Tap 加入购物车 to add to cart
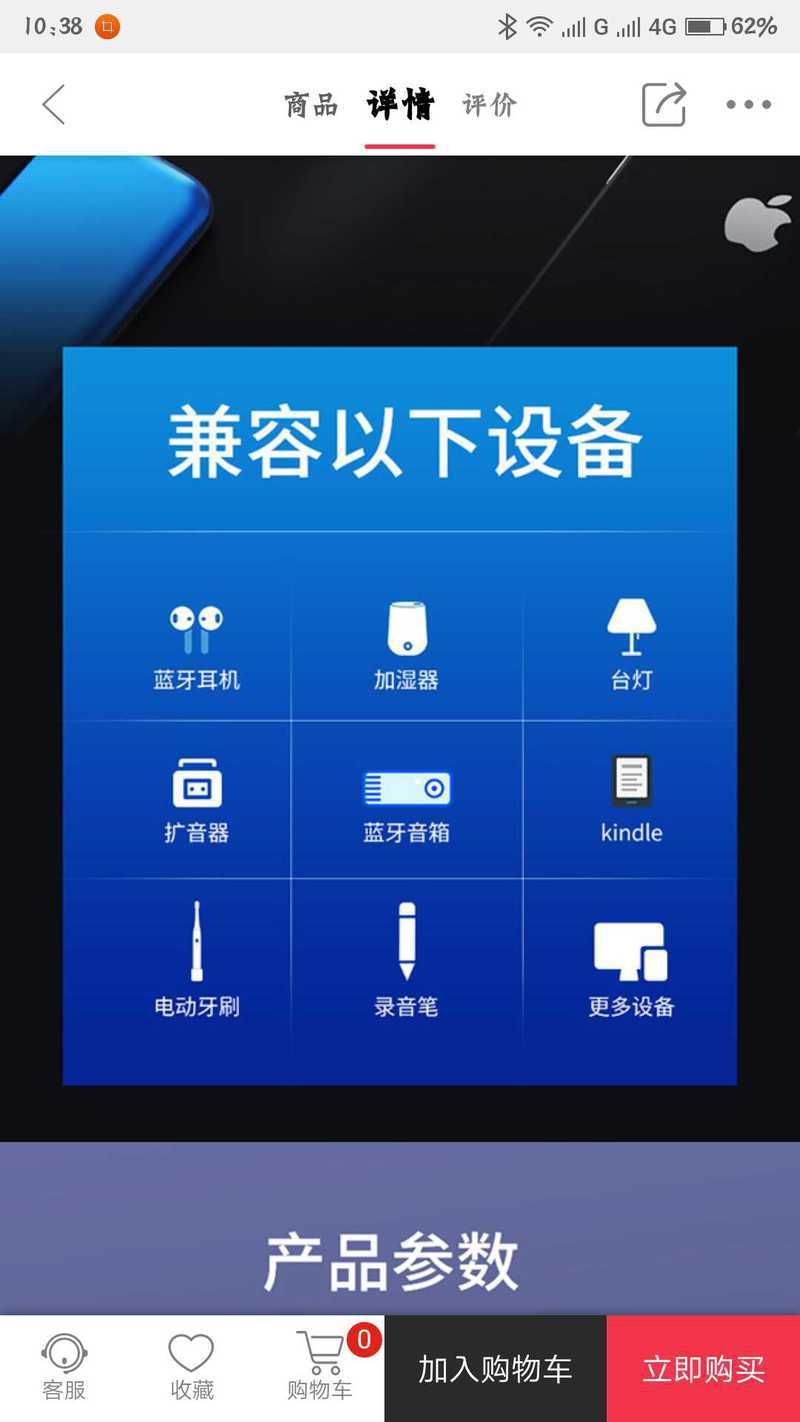The height and width of the screenshot is (1422, 800). point(495,1369)
